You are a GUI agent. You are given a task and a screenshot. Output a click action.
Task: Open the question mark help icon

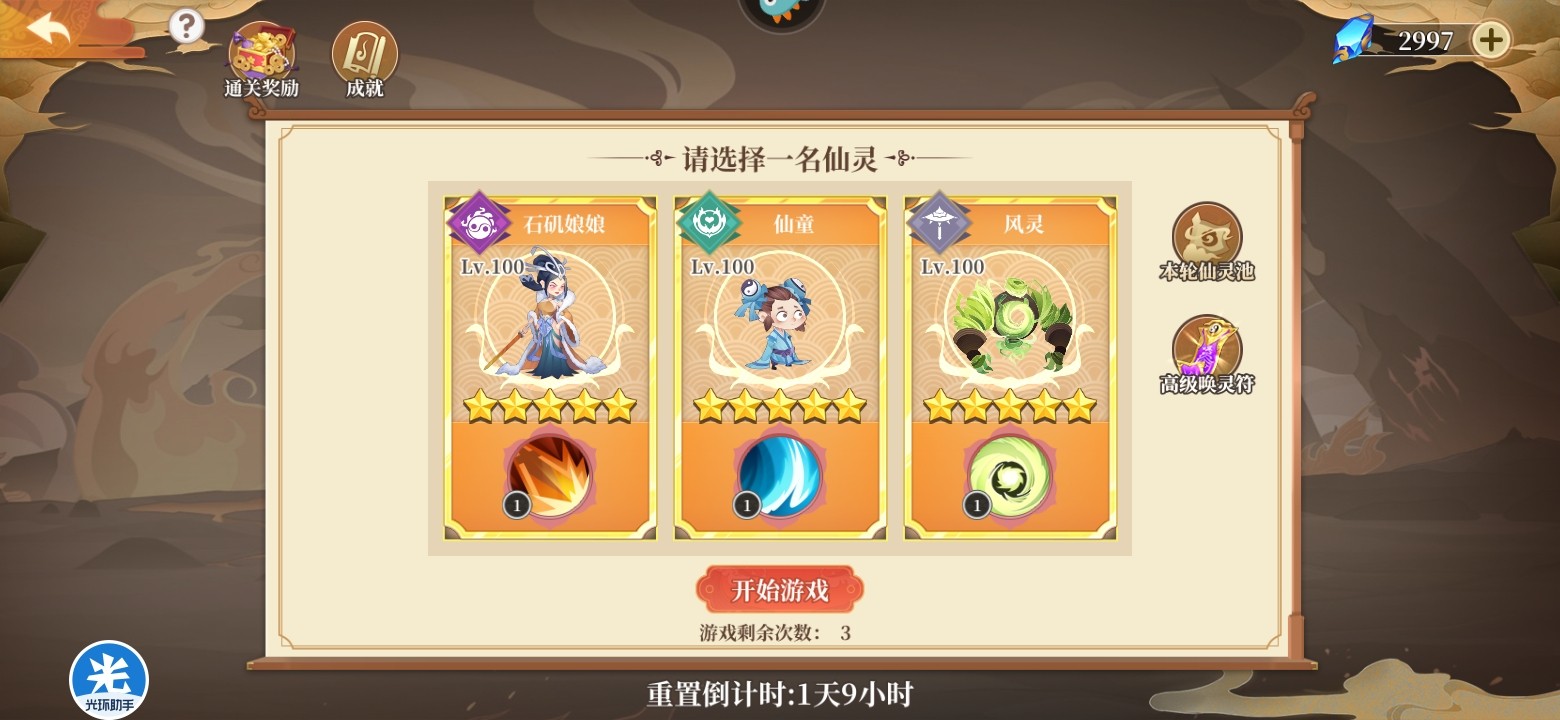pos(186,25)
